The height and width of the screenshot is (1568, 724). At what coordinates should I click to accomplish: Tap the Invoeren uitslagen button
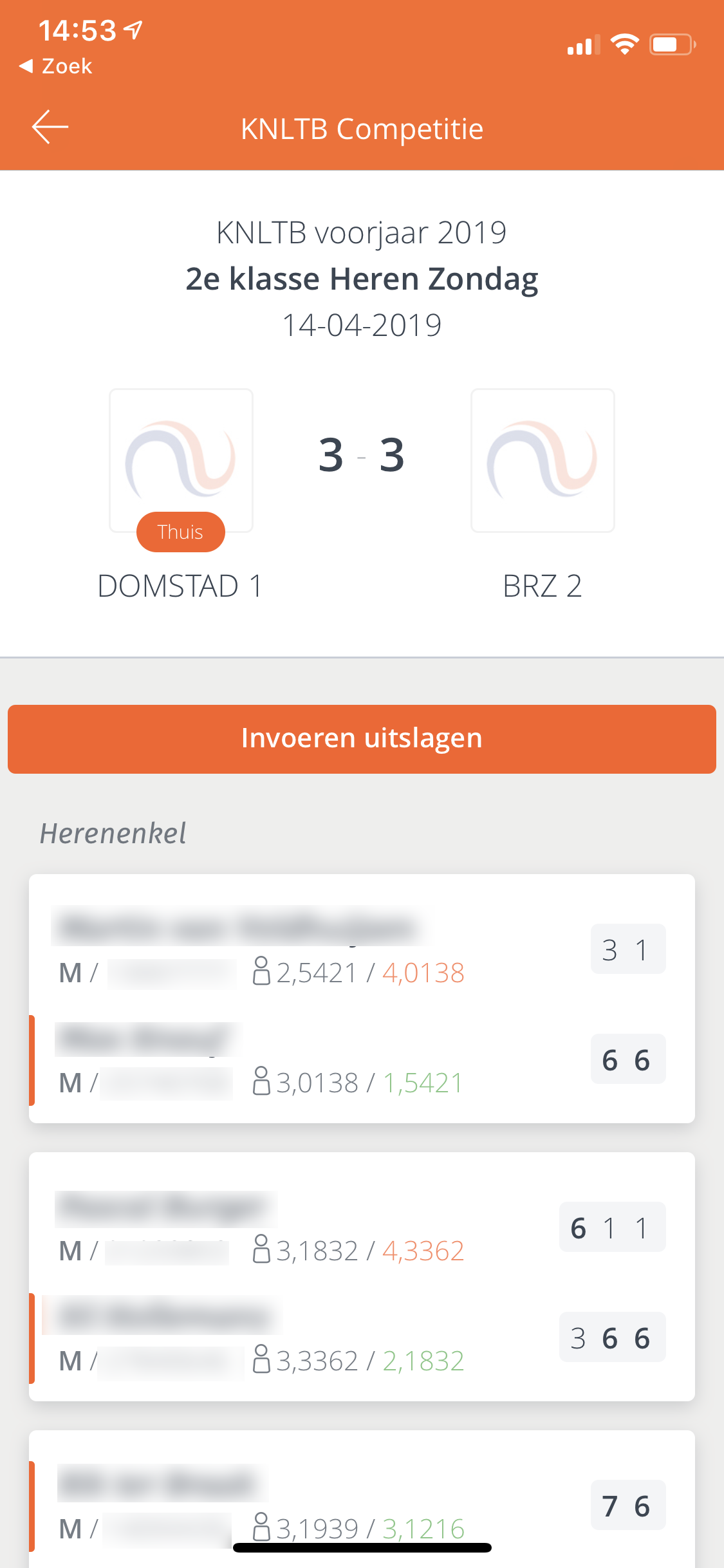362,739
